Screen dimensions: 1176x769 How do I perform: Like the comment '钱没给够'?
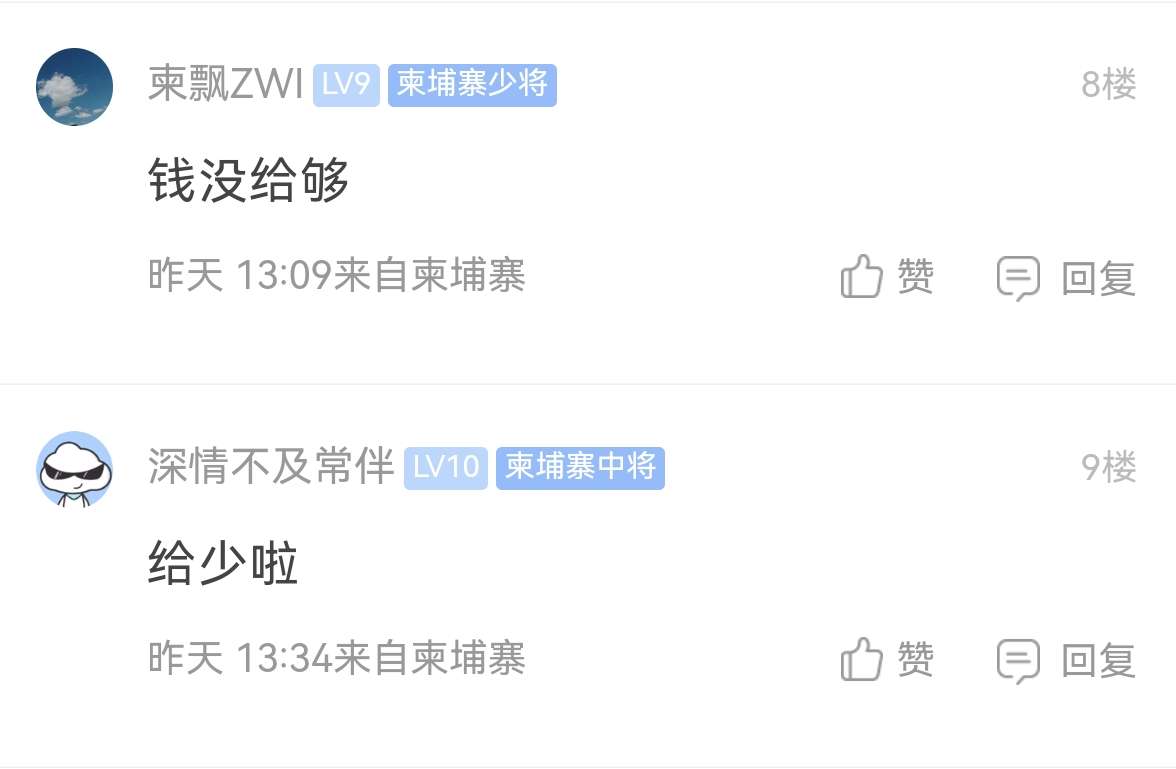coord(886,277)
